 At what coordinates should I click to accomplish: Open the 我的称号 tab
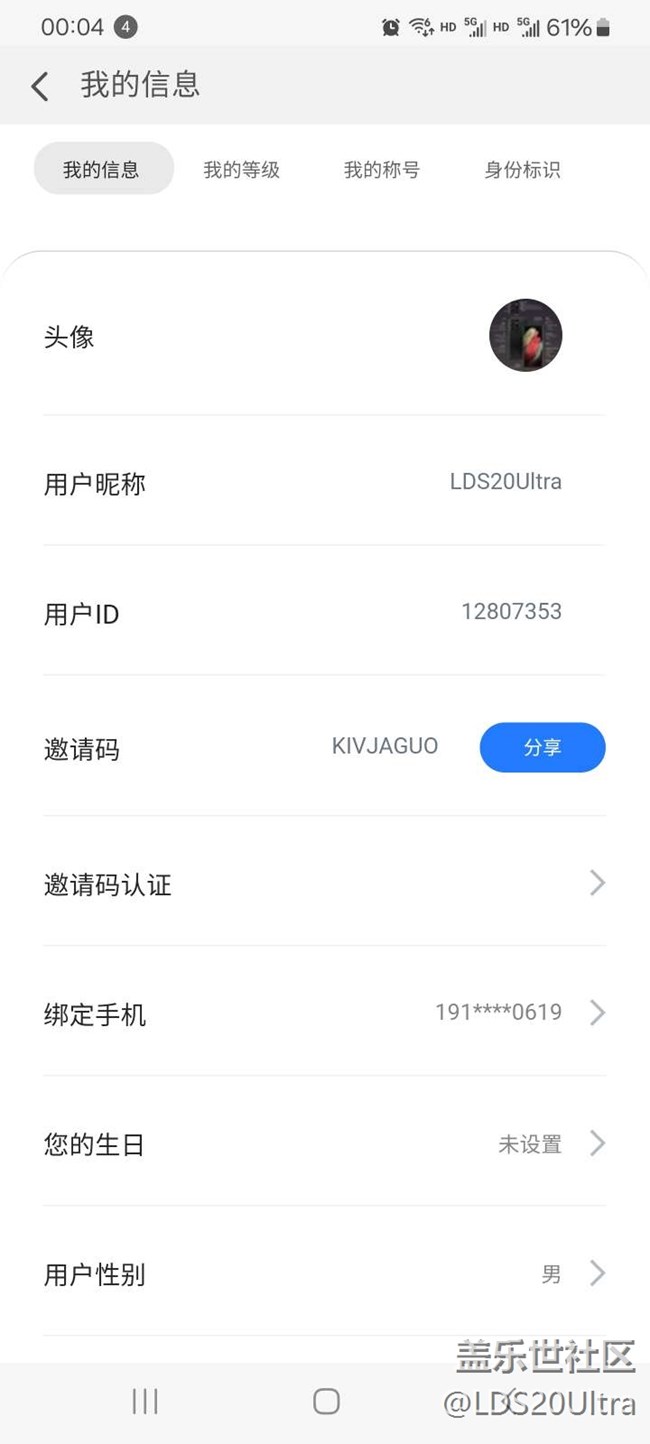[x=382, y=170]
